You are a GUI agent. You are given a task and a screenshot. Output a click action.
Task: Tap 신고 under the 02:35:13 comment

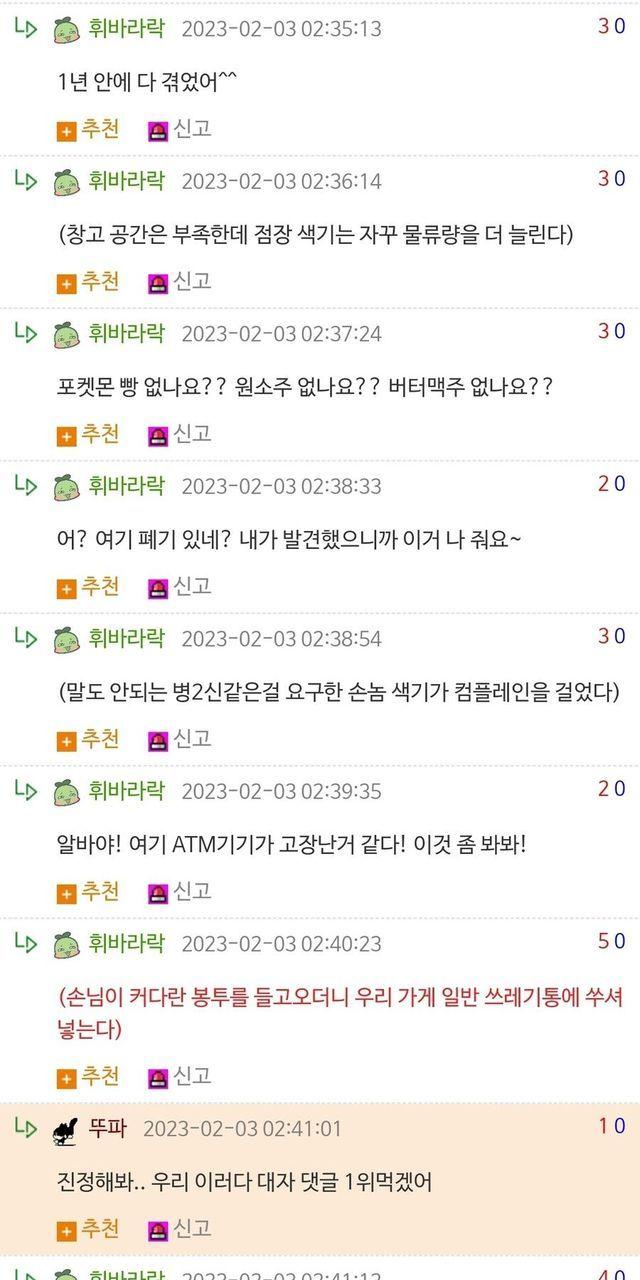point(180,129)
